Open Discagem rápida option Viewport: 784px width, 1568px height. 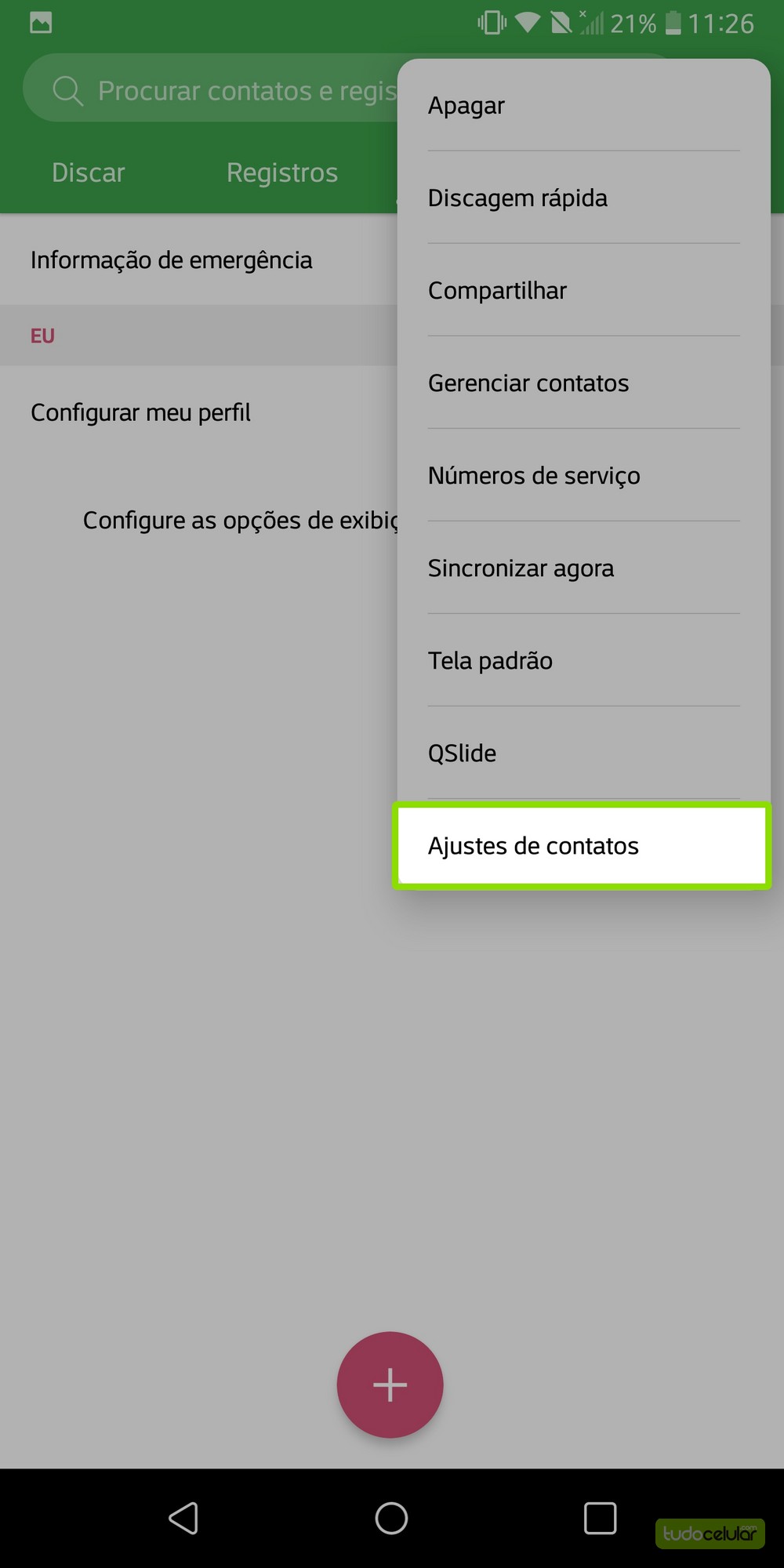[517, 198]
